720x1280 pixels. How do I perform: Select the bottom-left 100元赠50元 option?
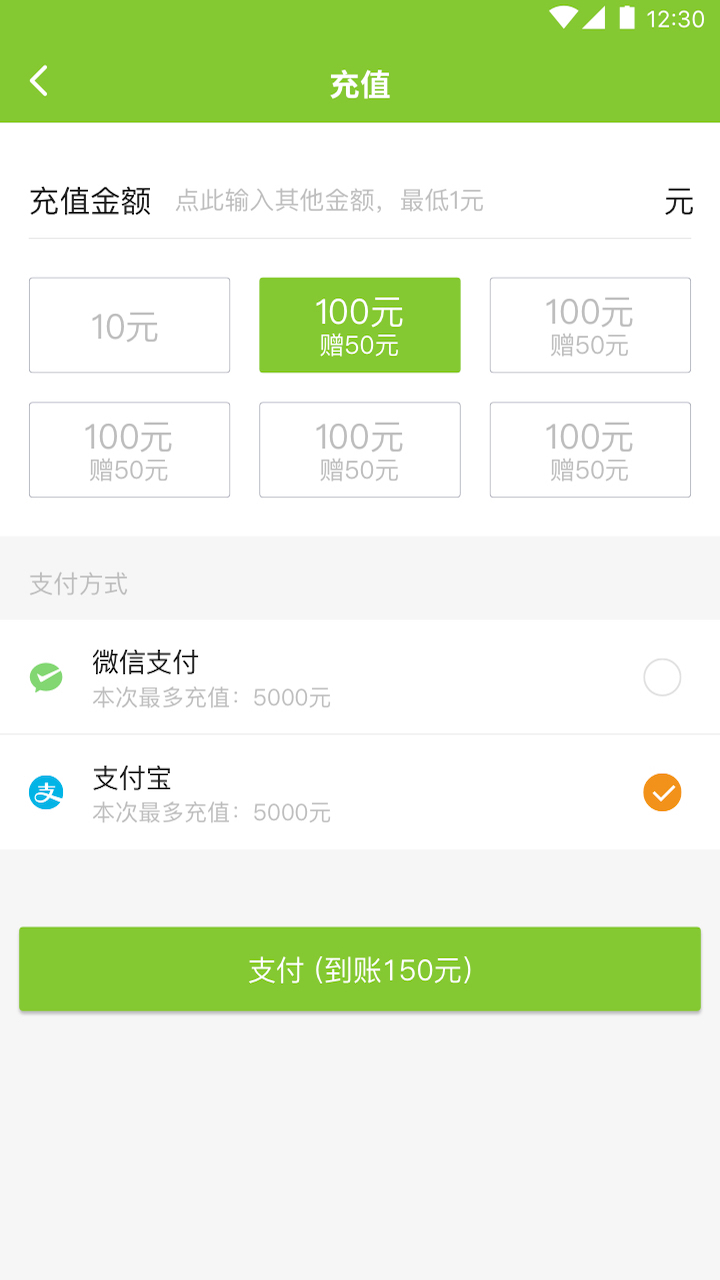coord(129,449)
